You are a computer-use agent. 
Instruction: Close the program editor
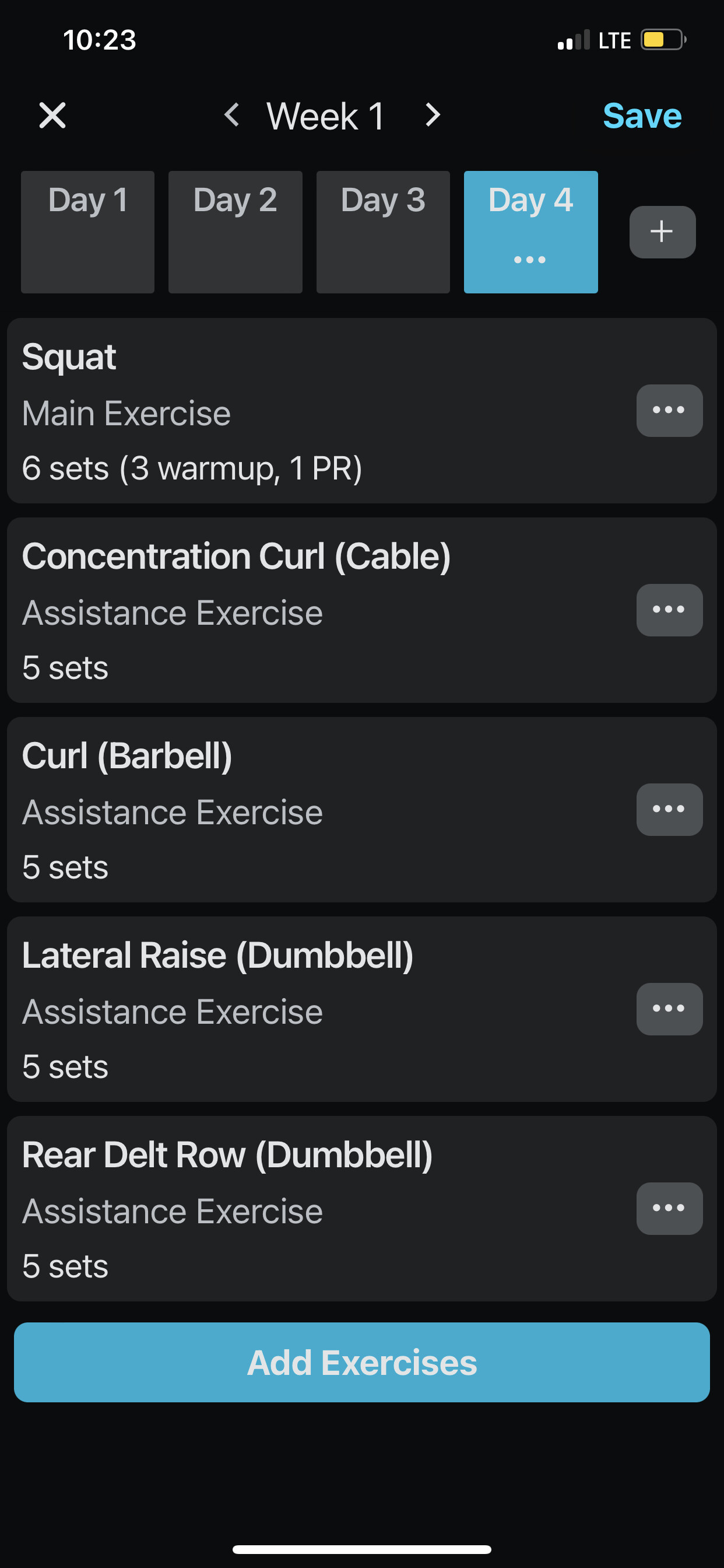52,115
